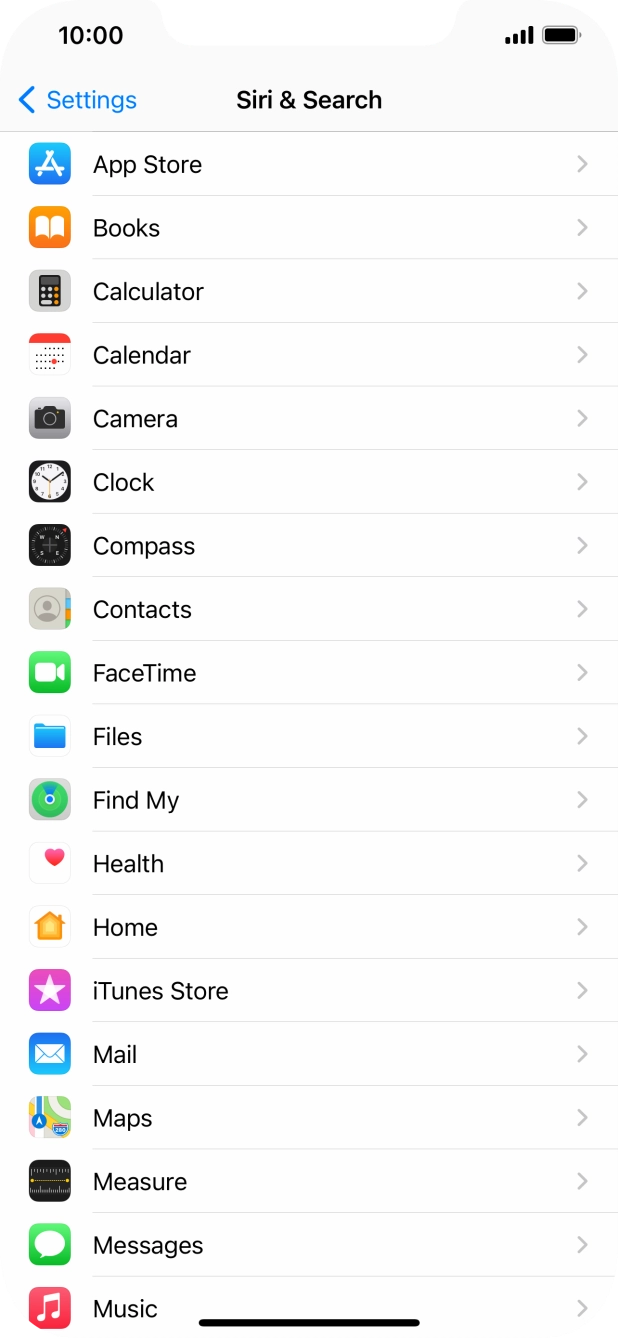Tap the Camera row
The image size is (618, 1338).
point(309,418)
